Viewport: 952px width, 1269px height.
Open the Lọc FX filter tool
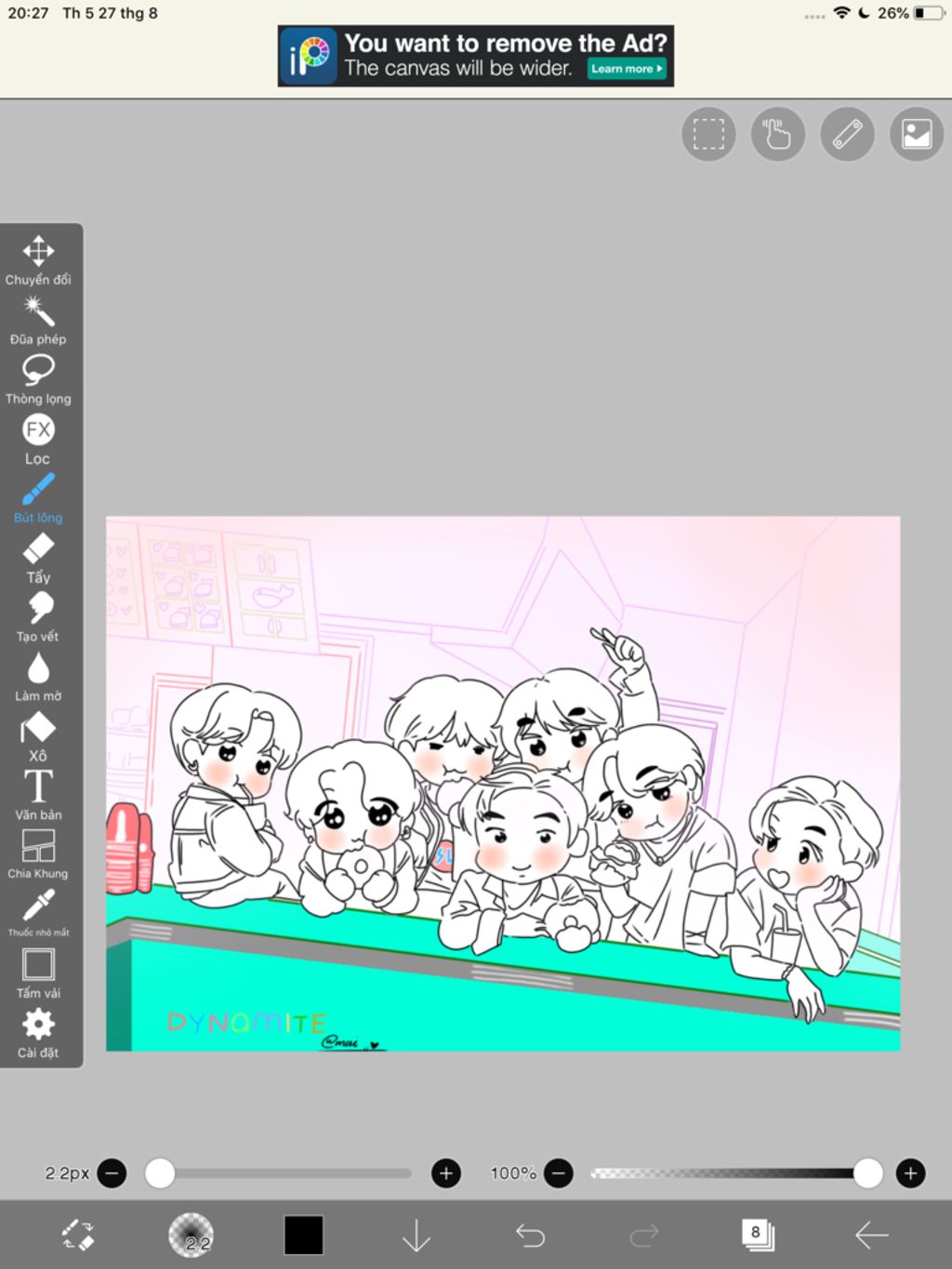click(x=38, y=439)
